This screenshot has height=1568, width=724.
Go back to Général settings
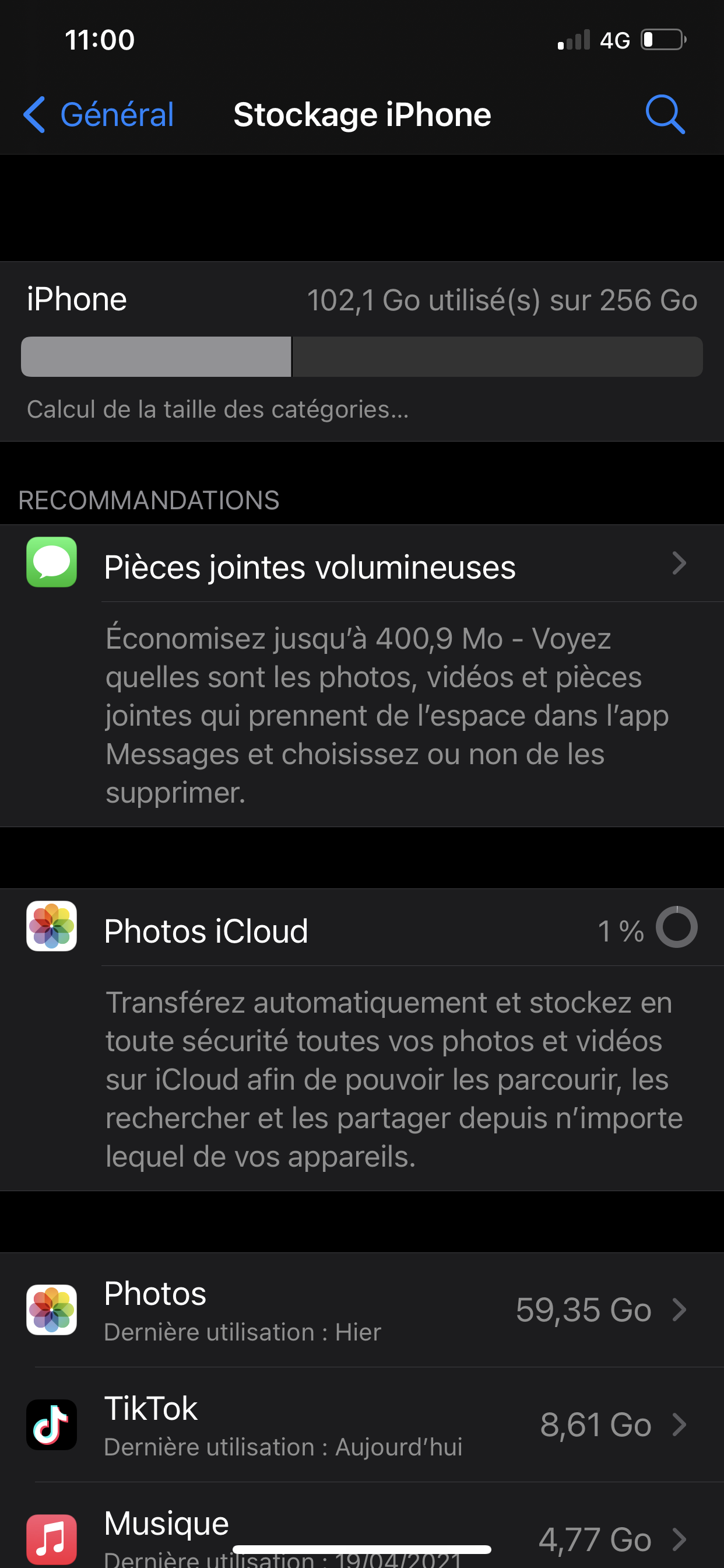pos(99,114)
